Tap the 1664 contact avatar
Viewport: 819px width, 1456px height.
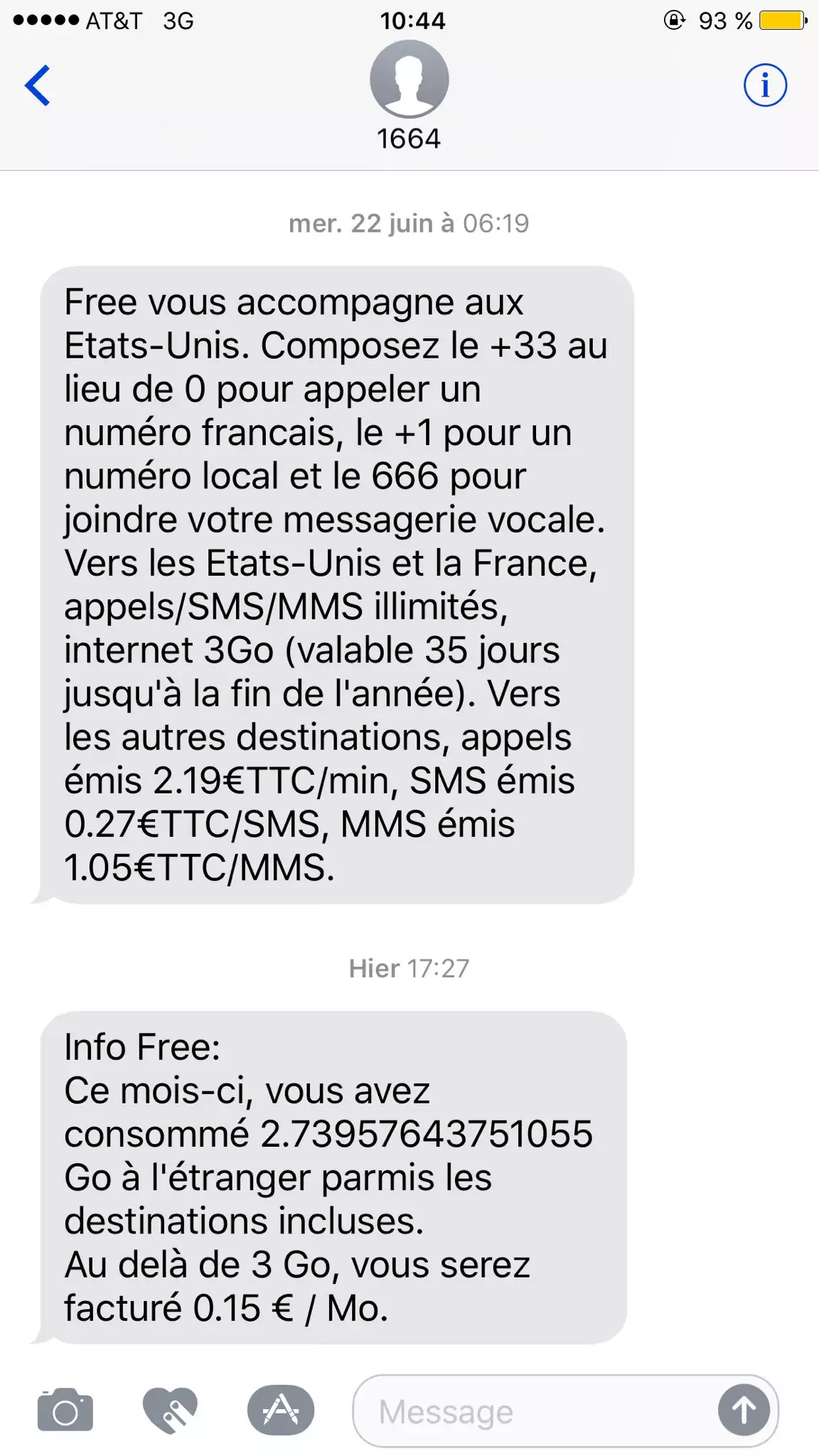[409, 79]
